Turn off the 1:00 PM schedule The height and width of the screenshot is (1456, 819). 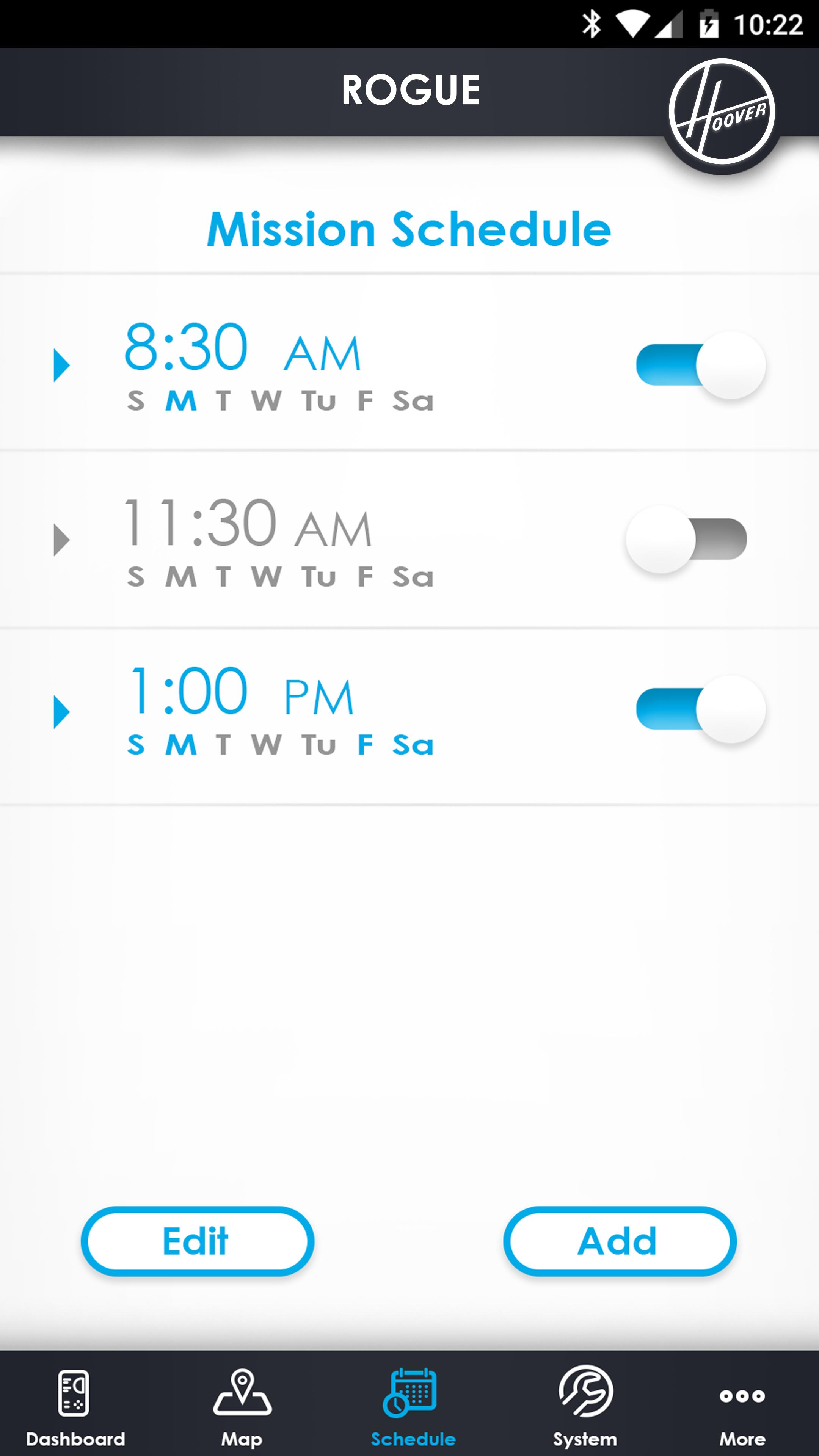[700, 709]
